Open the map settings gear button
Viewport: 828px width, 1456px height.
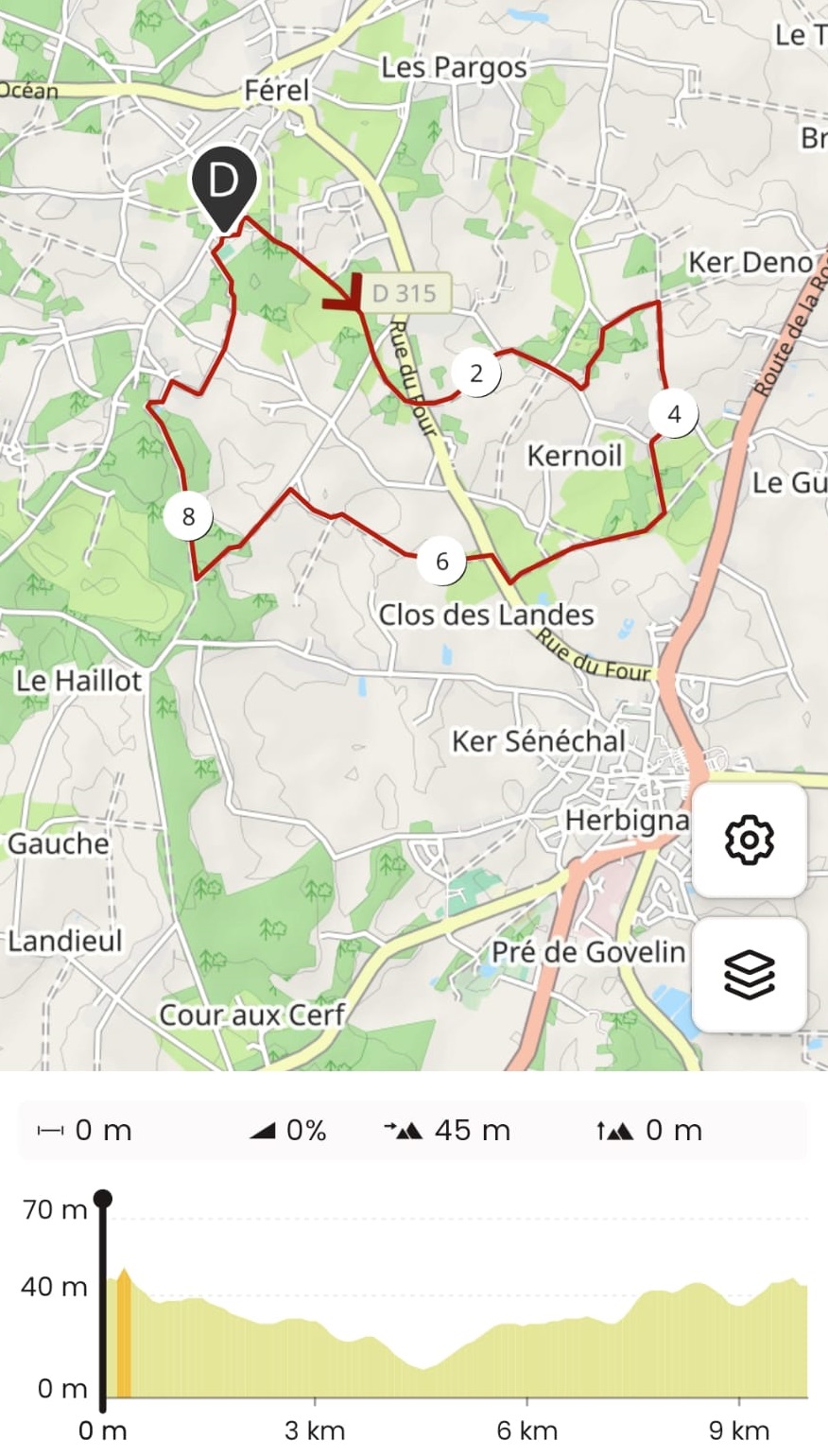(750, 840)
